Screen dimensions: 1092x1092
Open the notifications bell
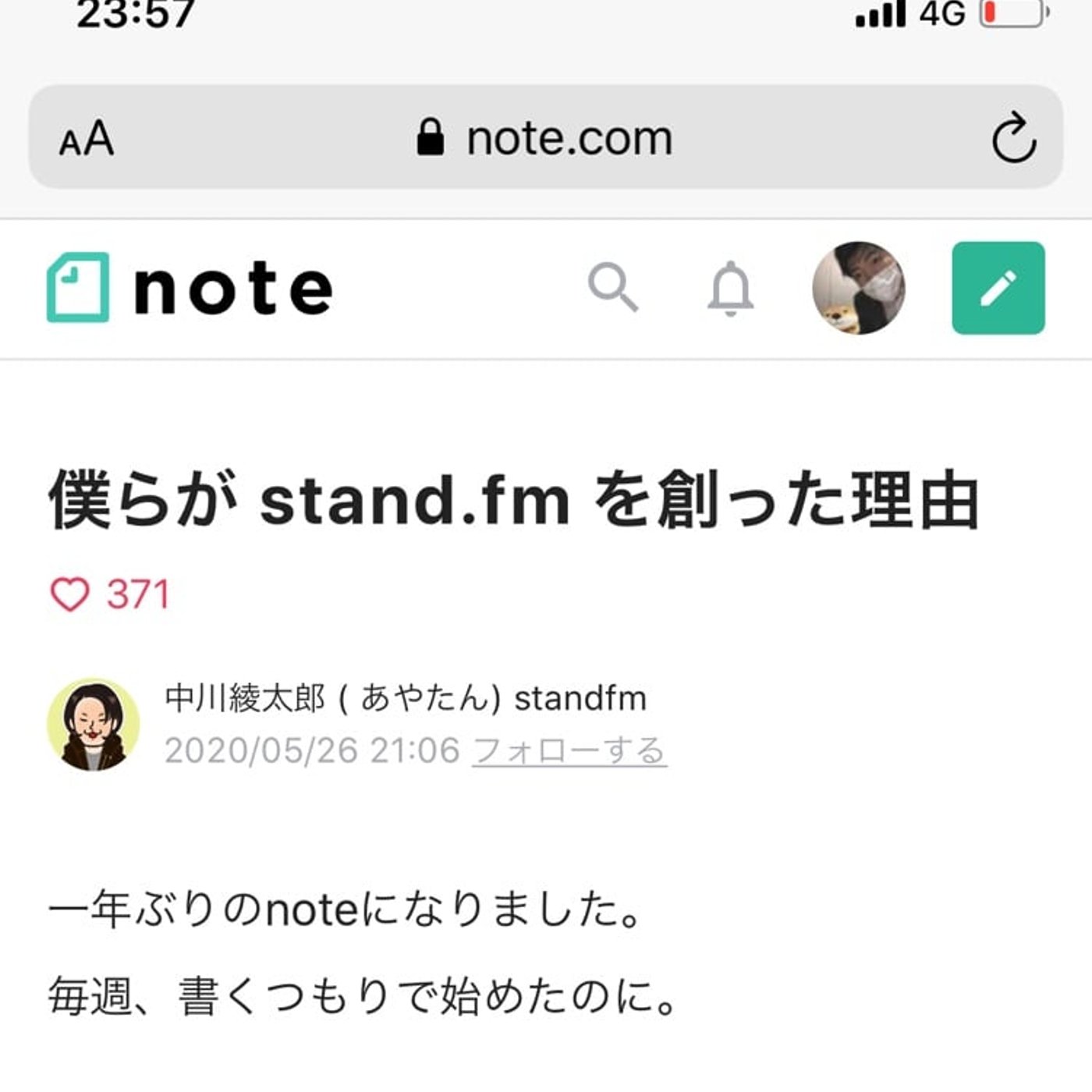(x=730, y=289)
